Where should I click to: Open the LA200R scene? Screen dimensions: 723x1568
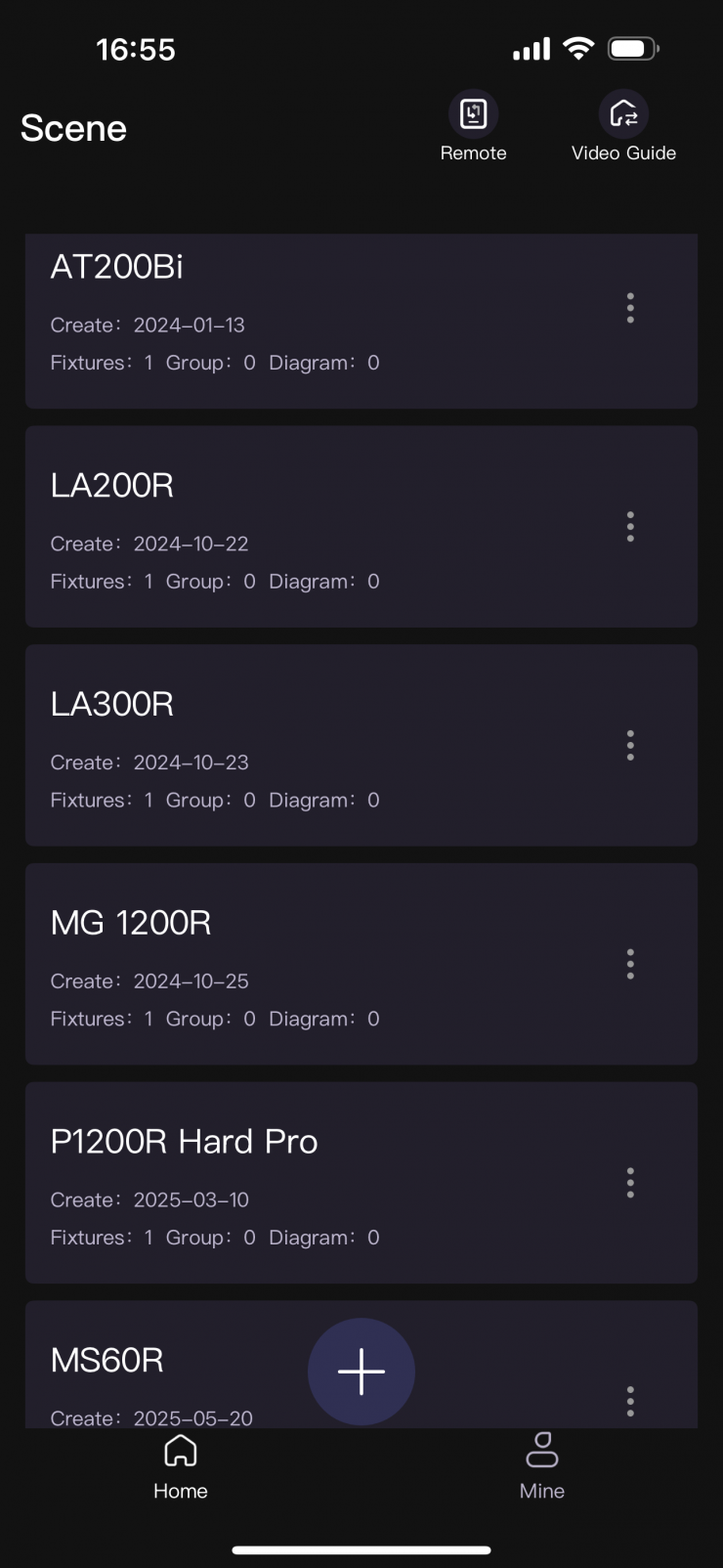click(x=293, y=528)
